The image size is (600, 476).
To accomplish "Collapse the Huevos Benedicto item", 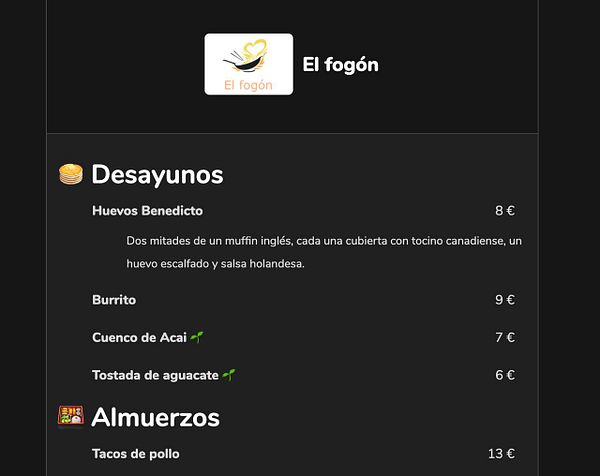I will pyautogui.click(x=147, y=211).
